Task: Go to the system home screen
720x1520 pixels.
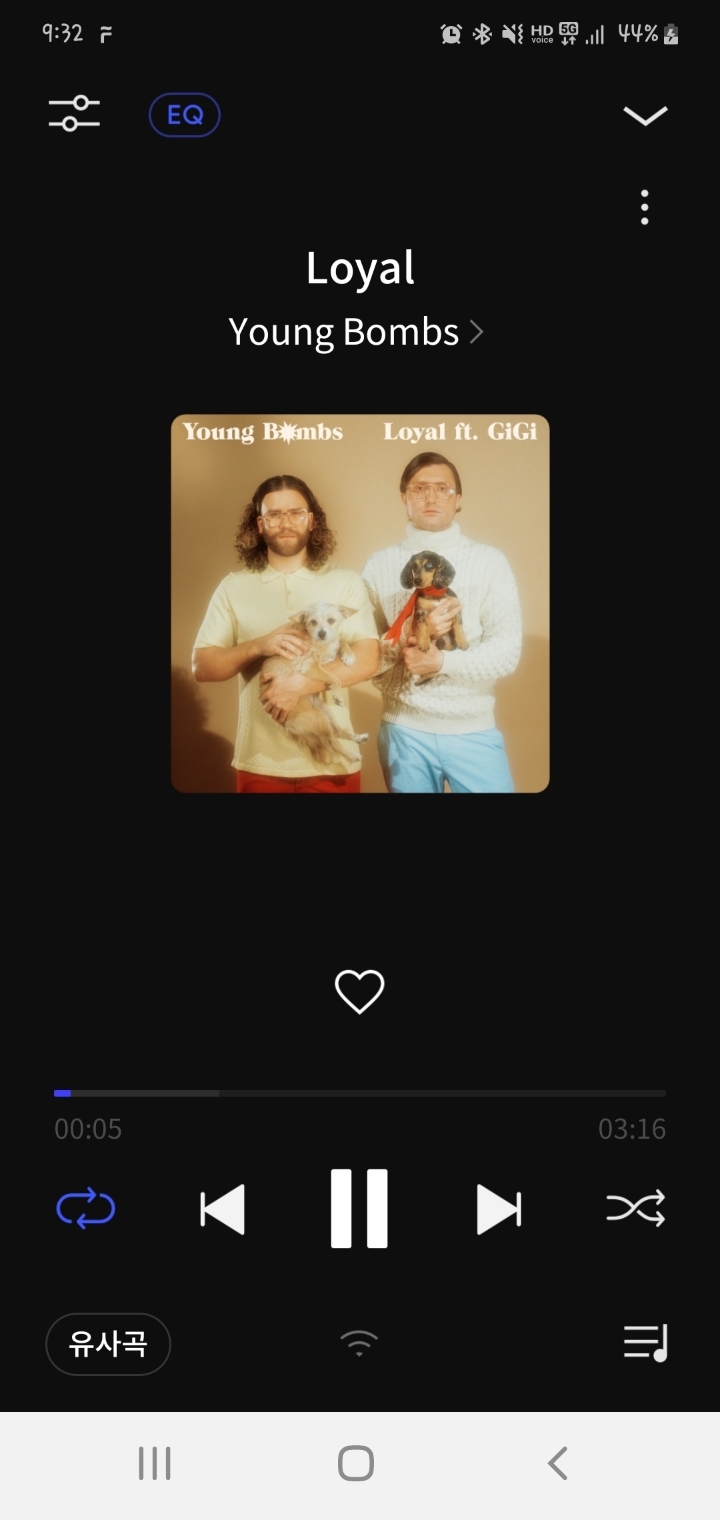Action: [x=356, y=1463]
